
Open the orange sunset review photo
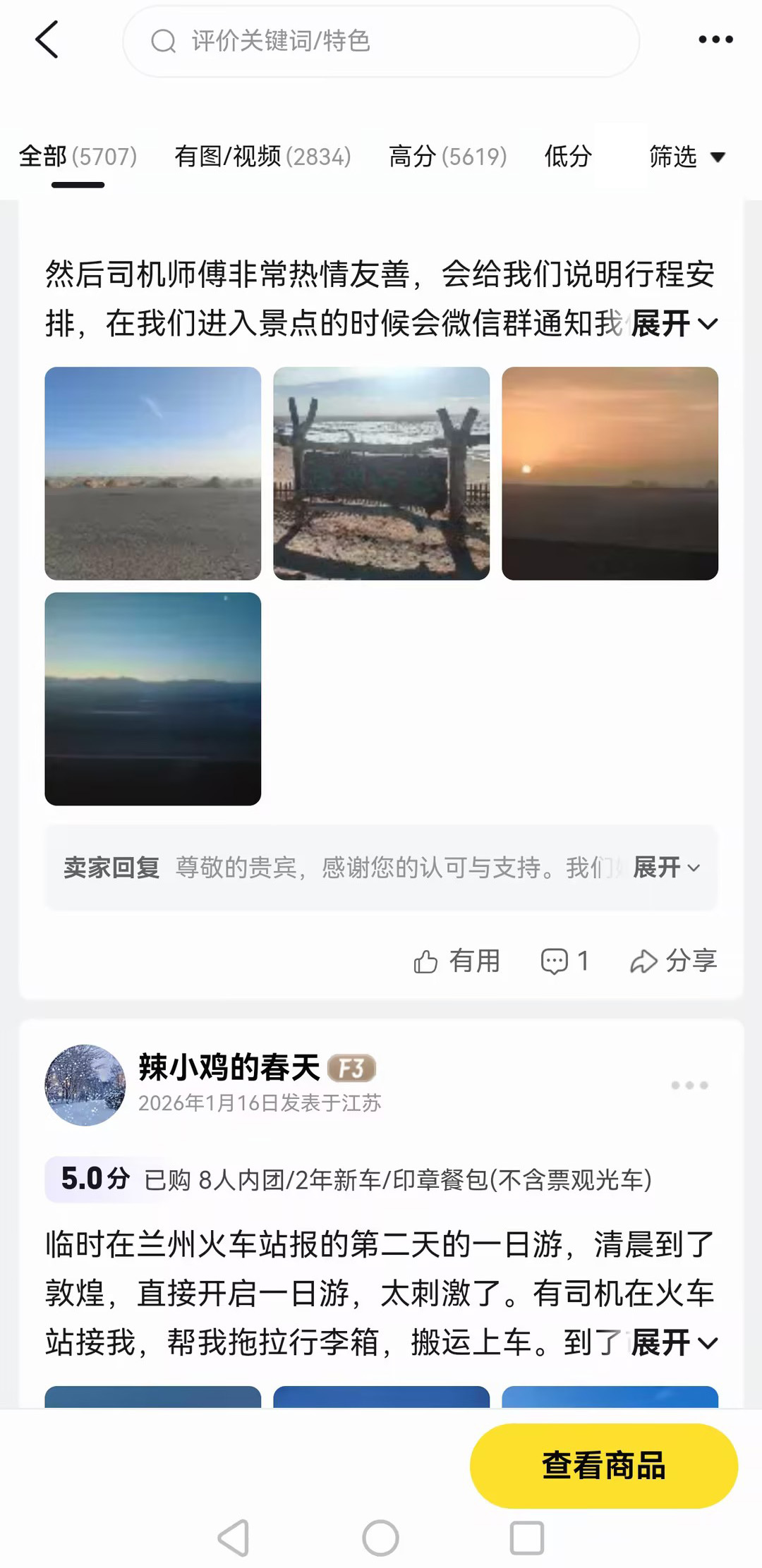pos(610,473)
